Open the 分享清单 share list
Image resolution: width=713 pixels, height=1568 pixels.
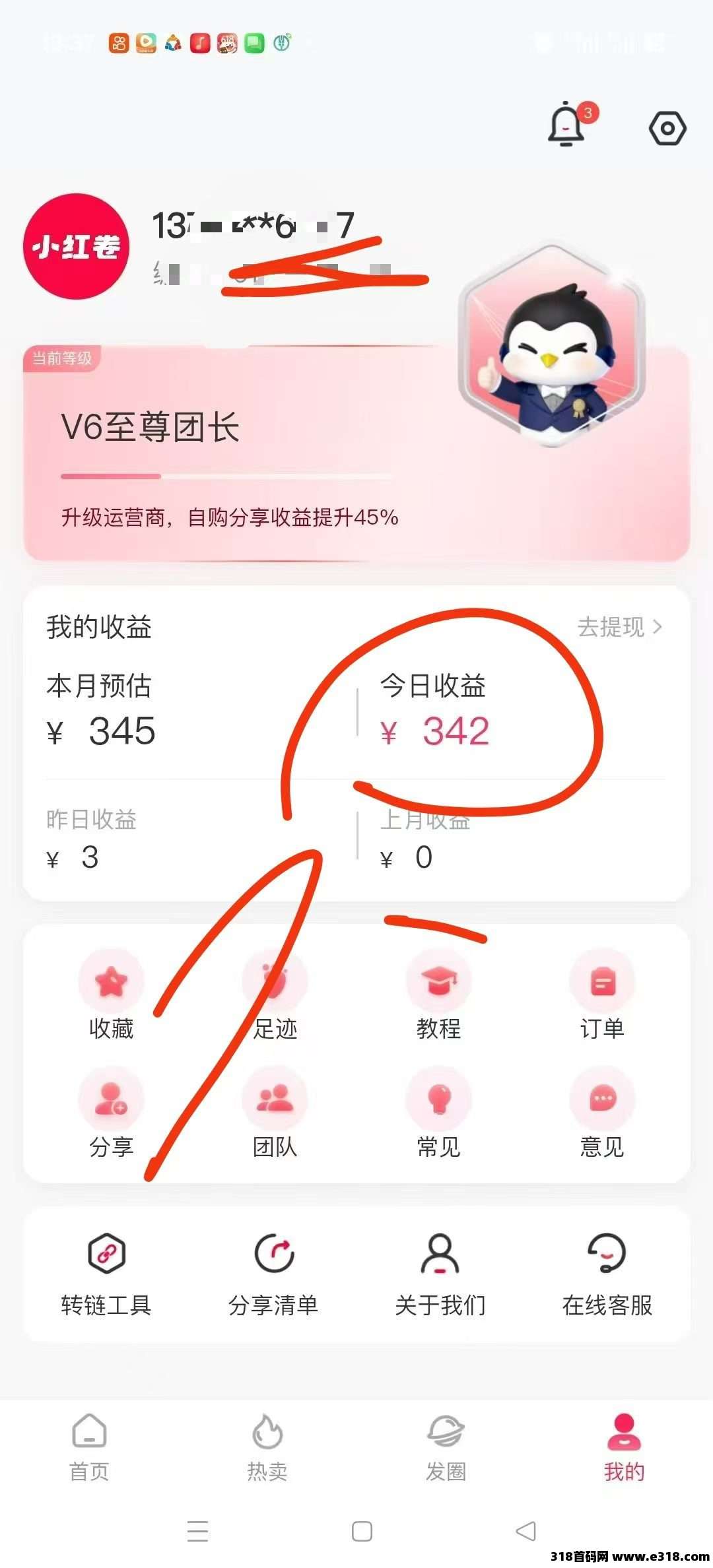coord(273,1274)
